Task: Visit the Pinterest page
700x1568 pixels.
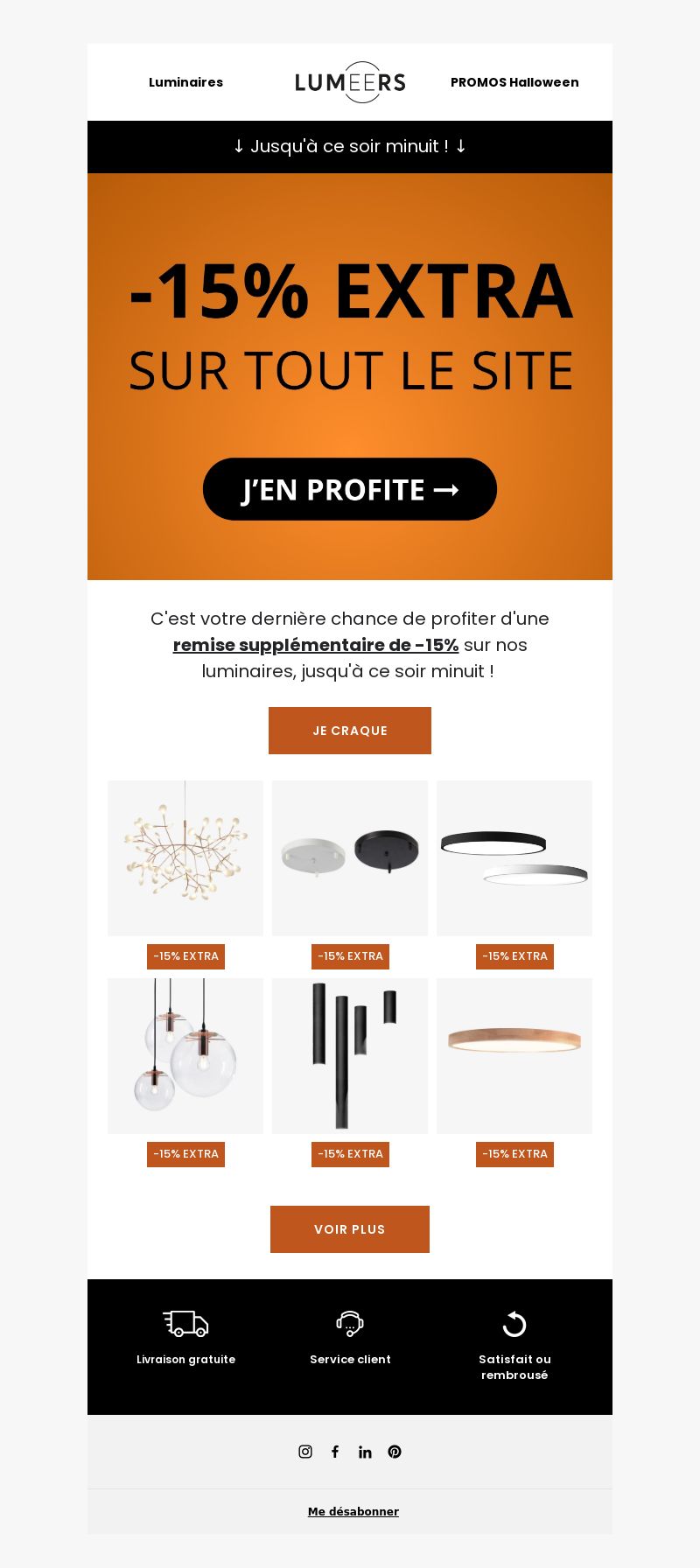Action: [395, 1452]
